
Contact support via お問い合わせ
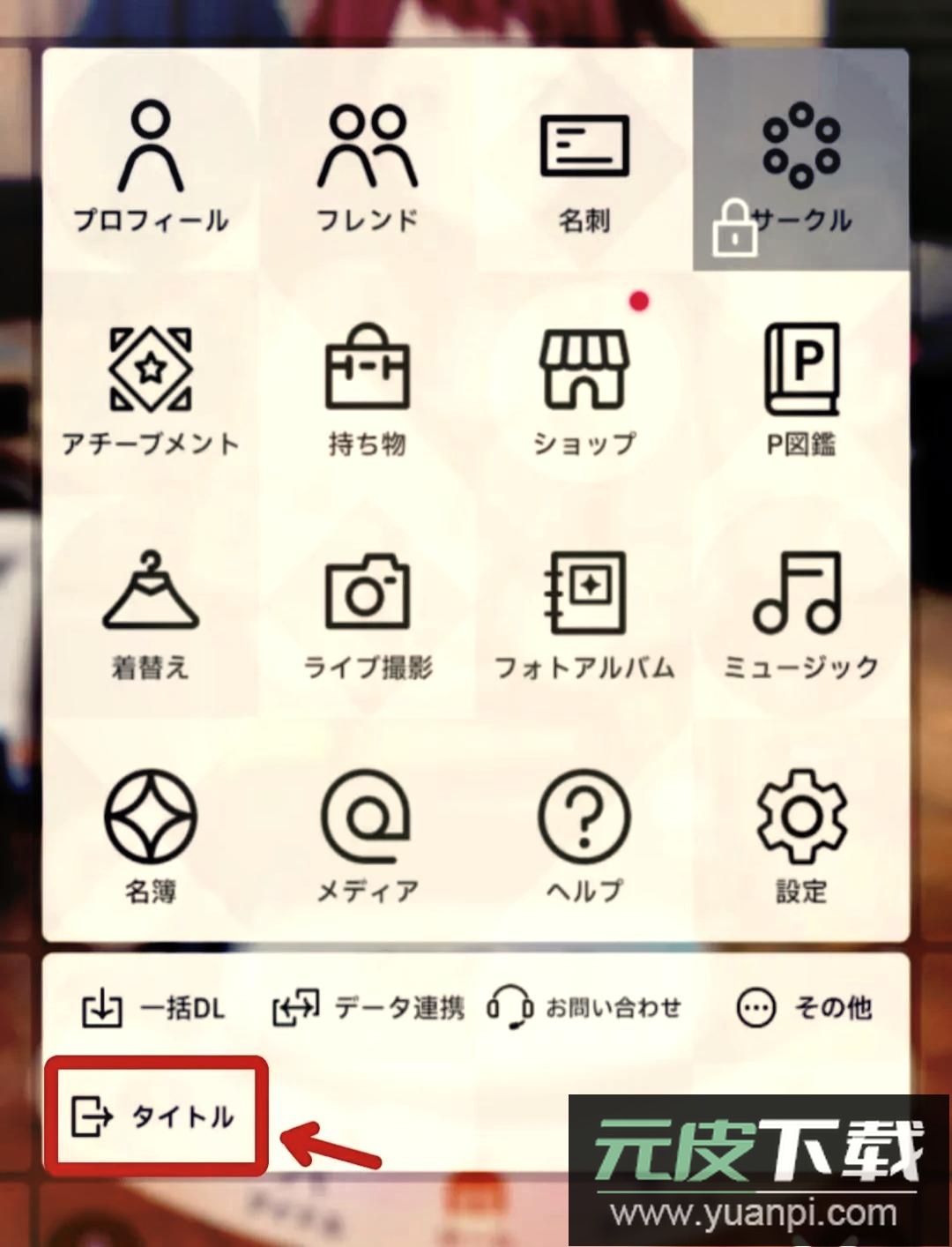(584, 1007)
